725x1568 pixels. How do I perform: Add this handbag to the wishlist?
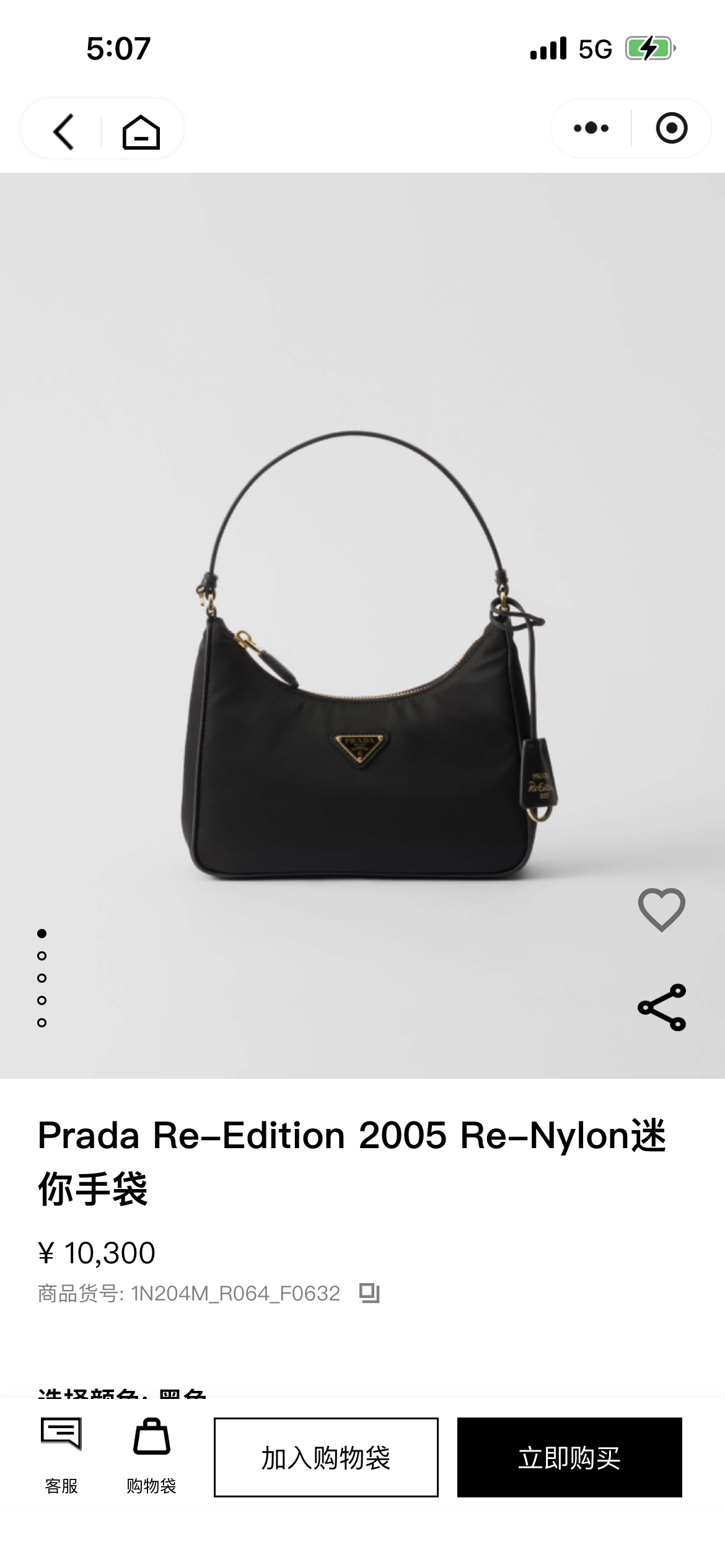click(x=661, y=910)
